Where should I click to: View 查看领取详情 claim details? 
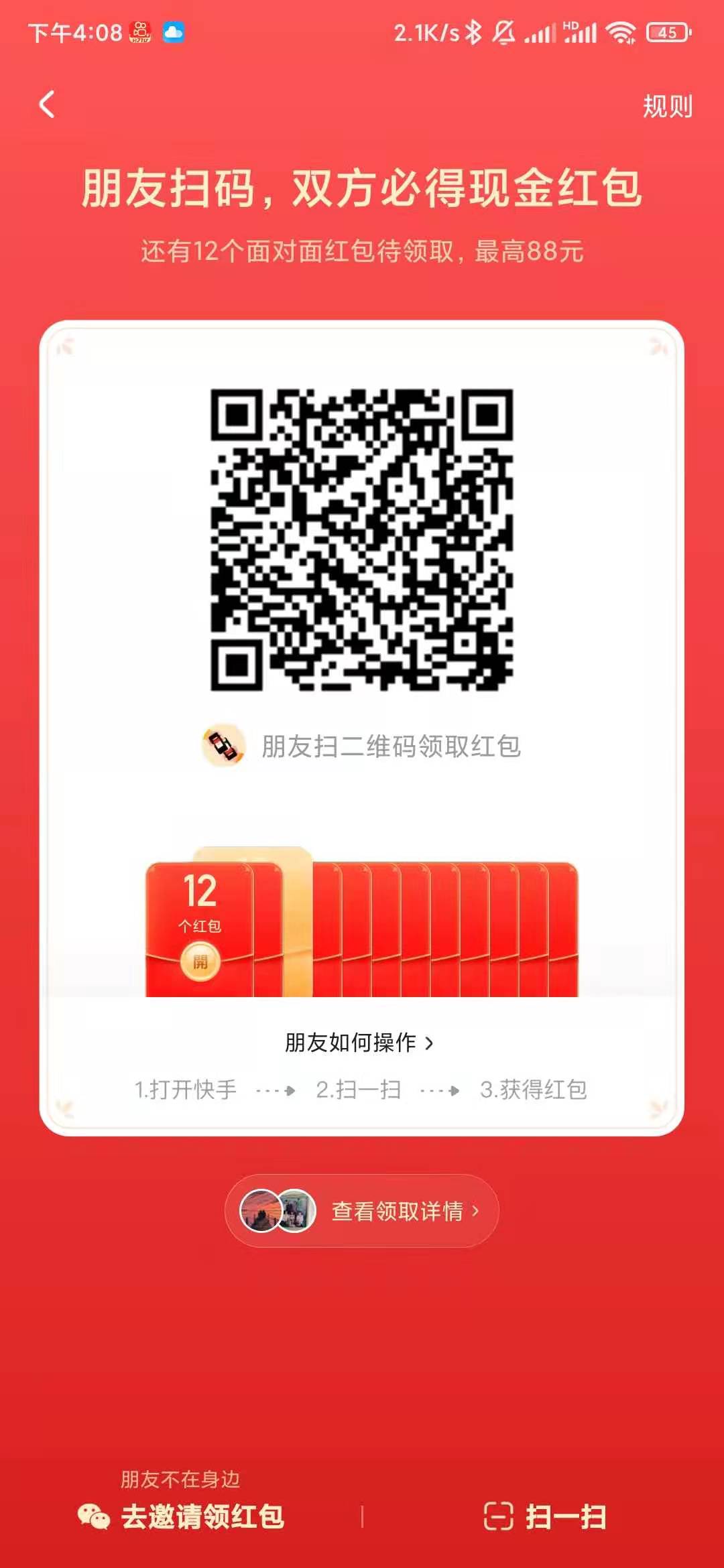click(x=362, y=1211)
